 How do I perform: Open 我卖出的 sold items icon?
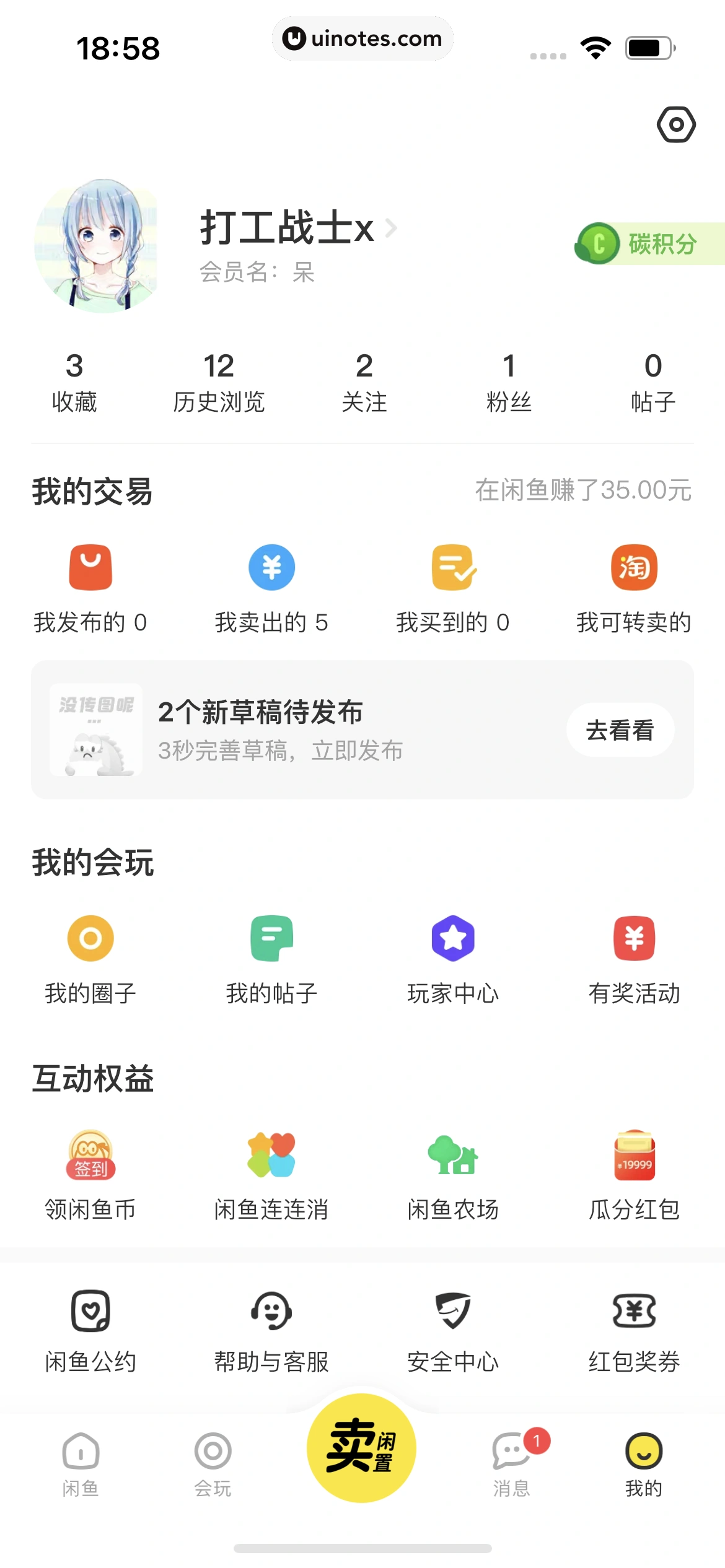[271, 567]
